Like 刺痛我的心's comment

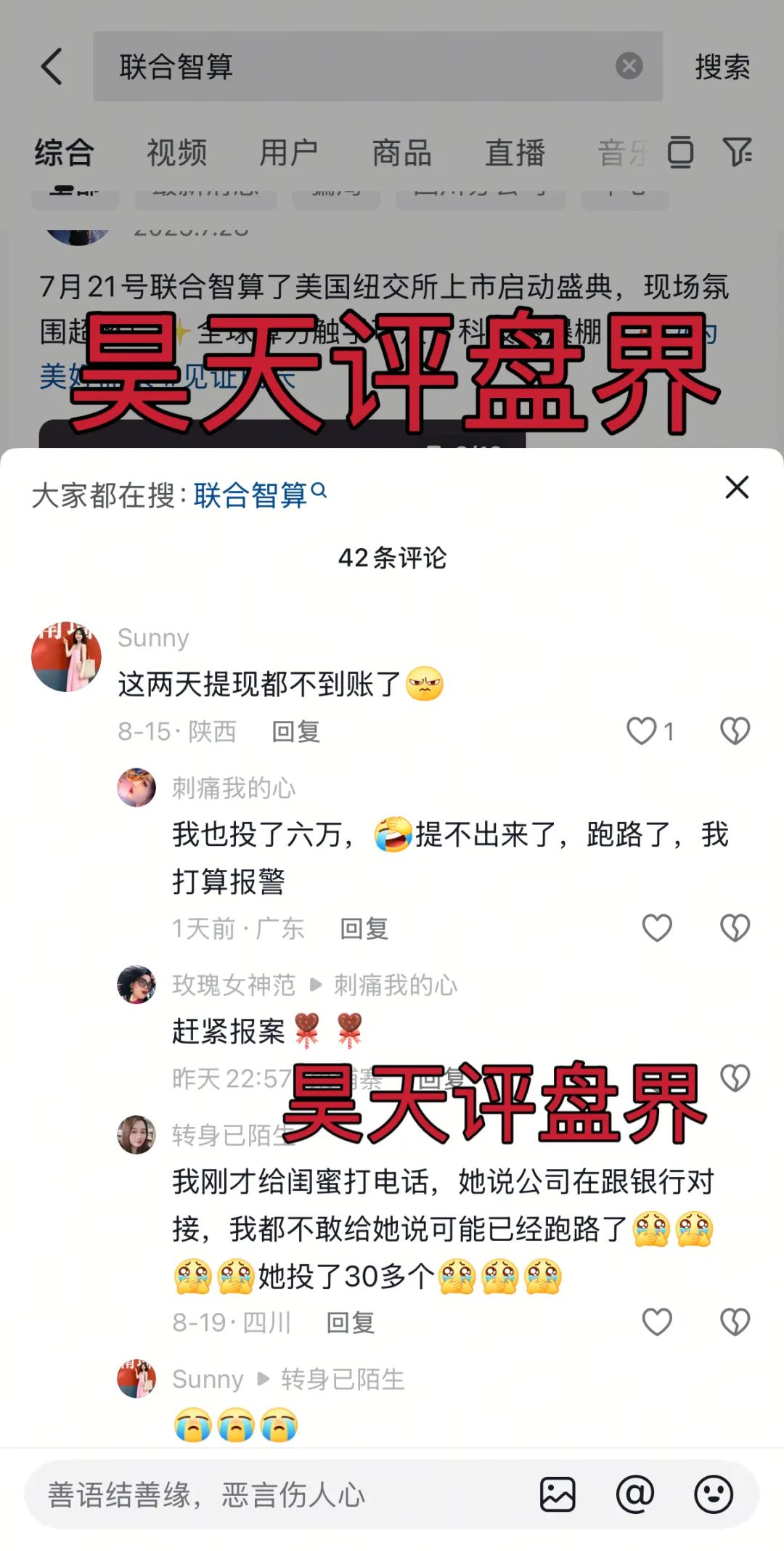tap(657, 928)
